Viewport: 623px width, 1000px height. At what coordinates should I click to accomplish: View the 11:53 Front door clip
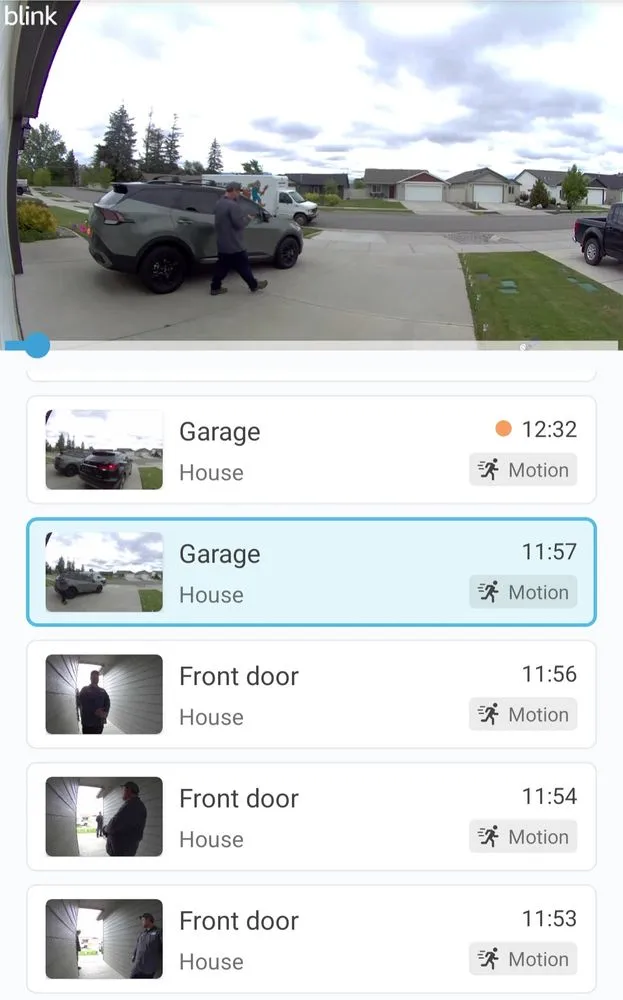pyautogui.click(x=310, y=939)
